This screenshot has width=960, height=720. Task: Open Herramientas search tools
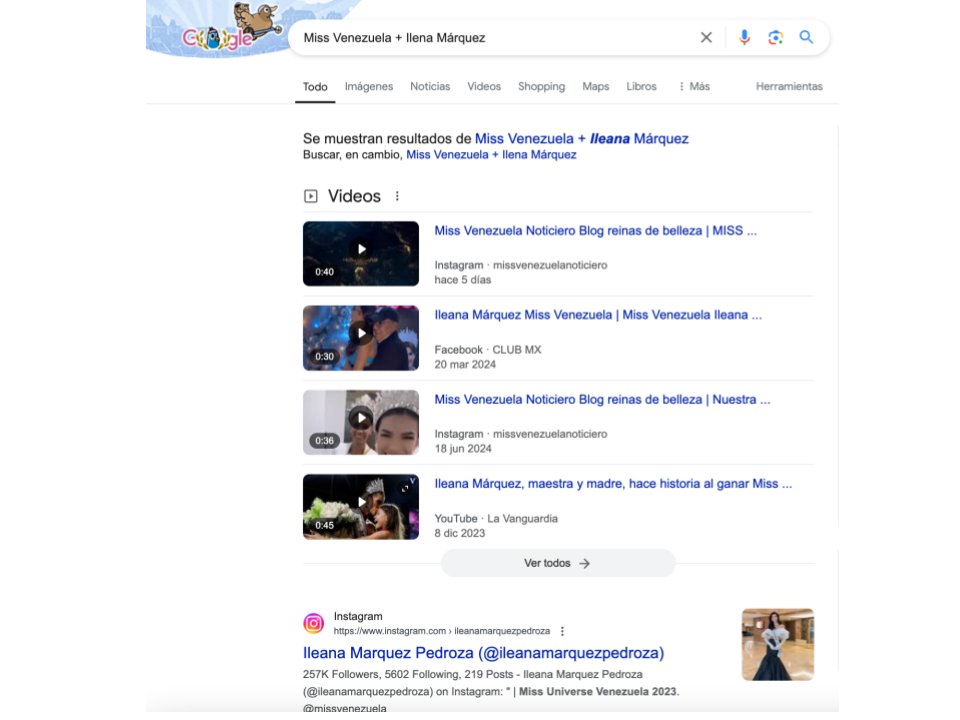point(789,87)
